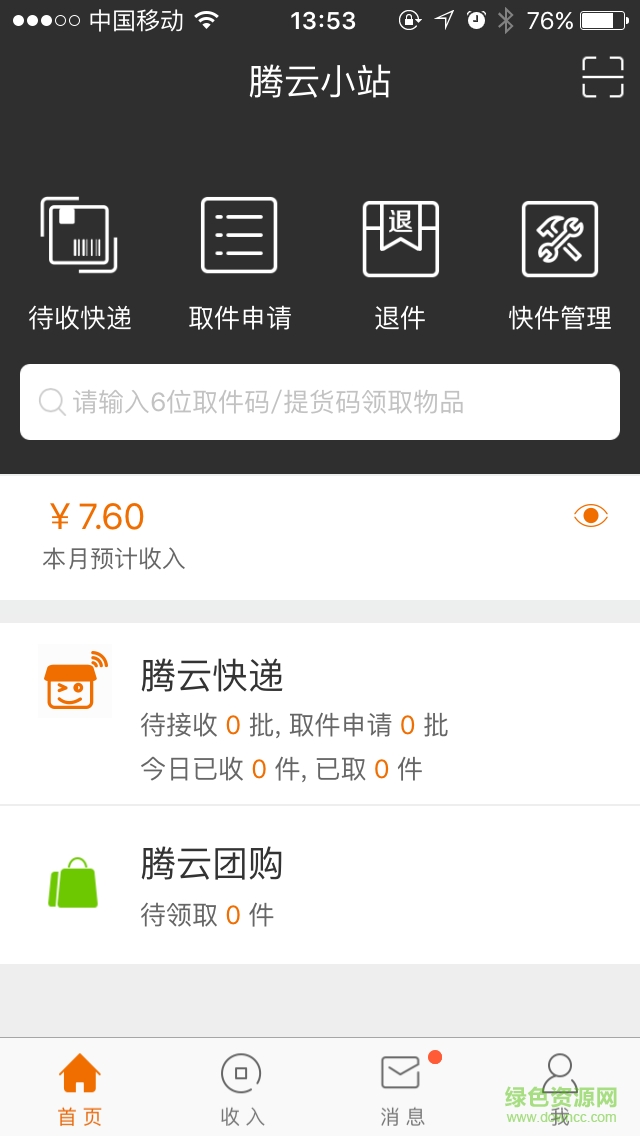Open the 腾云快递 row
The height and width of the screenshot is (1136, 640).
[320, 714]
